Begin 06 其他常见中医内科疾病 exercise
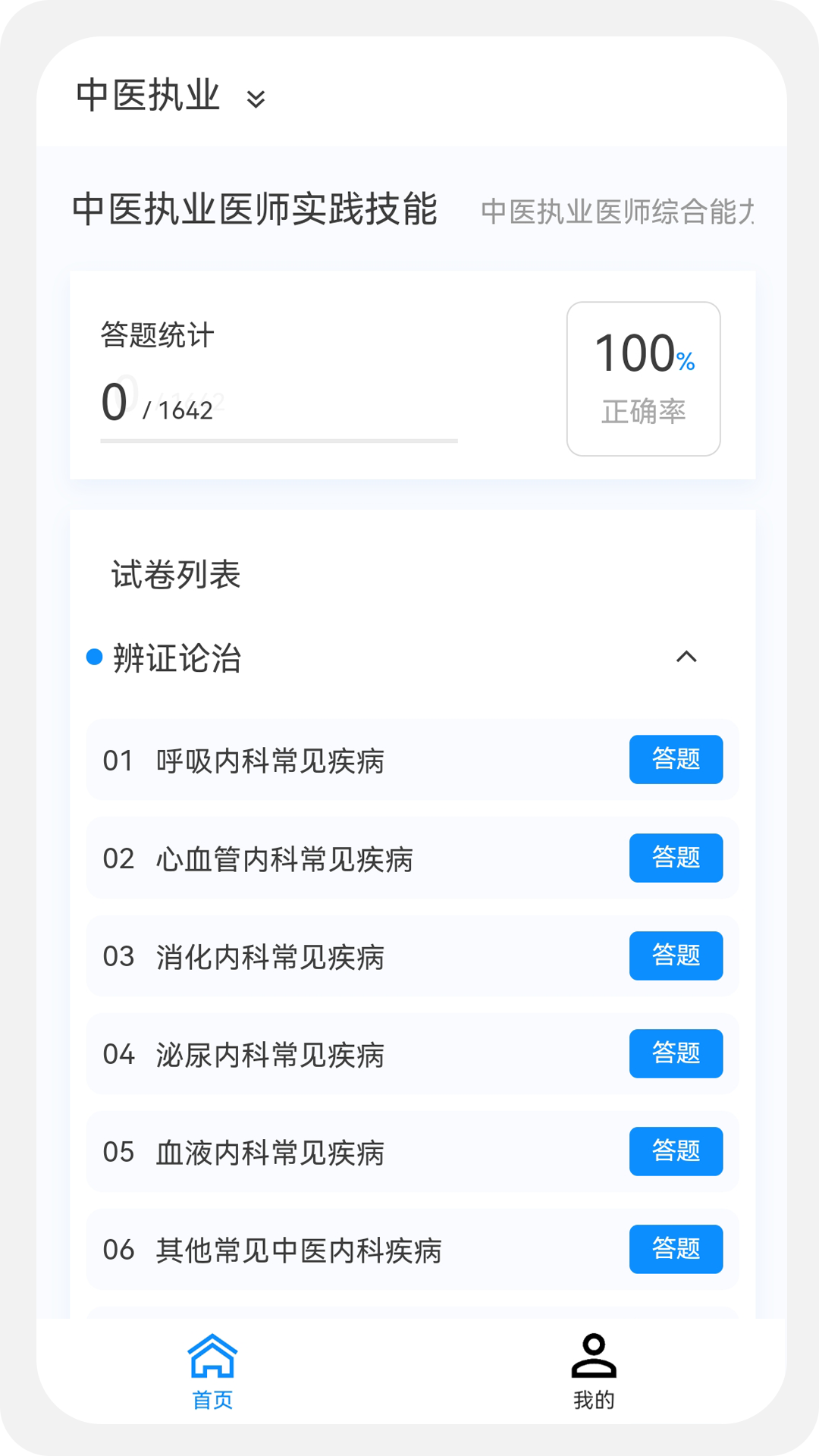819x1456 pixels. click(x=676, y=1250)
